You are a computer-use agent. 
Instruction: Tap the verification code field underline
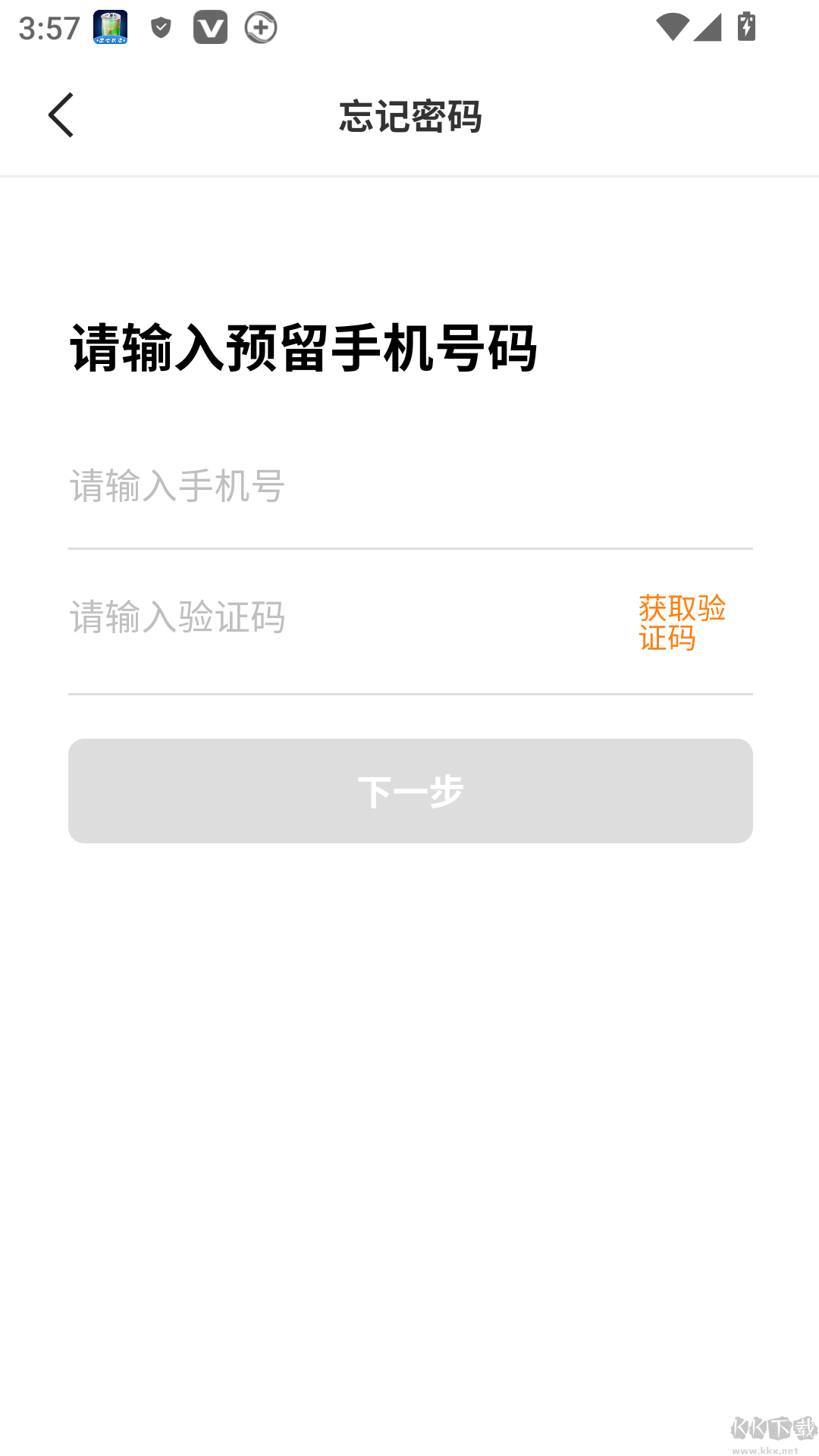pos(409,695)
